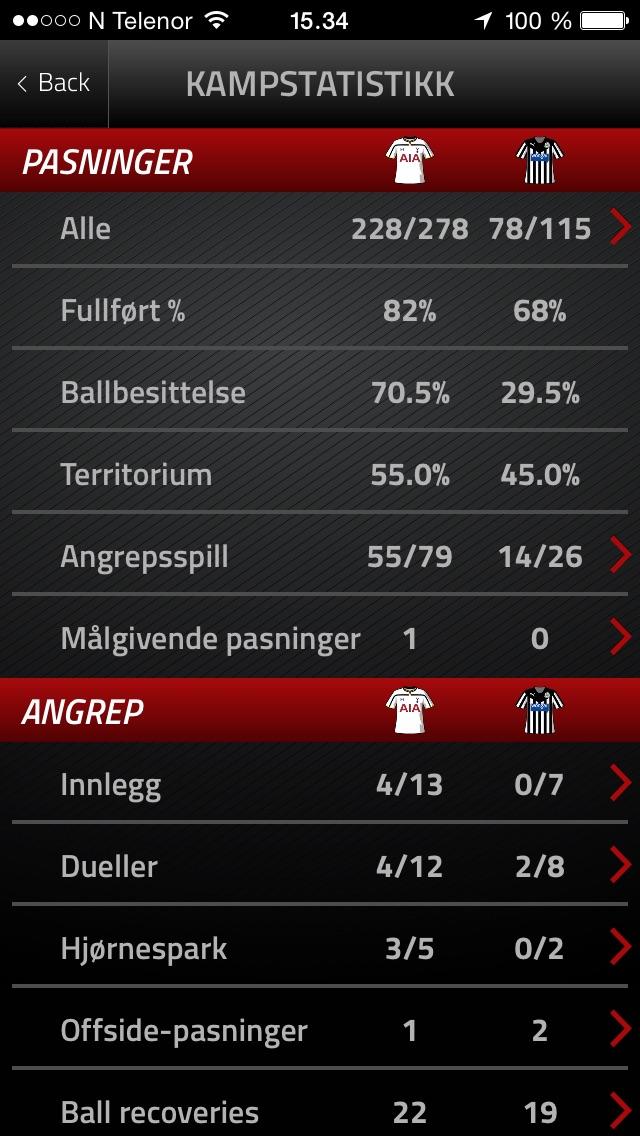
Task: Select the Offside-pasninger row
Action: [x=320, y=1030]
